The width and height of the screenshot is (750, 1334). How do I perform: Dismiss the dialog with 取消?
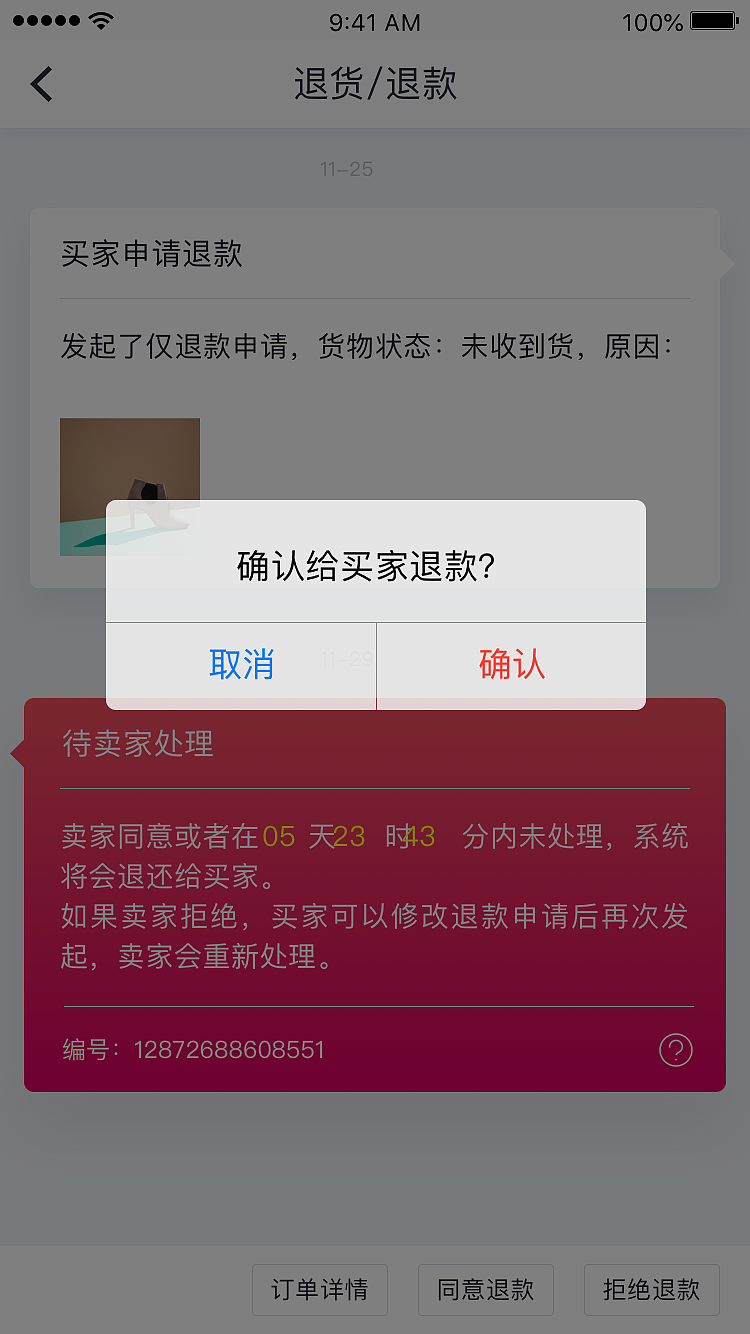(240, 665)
